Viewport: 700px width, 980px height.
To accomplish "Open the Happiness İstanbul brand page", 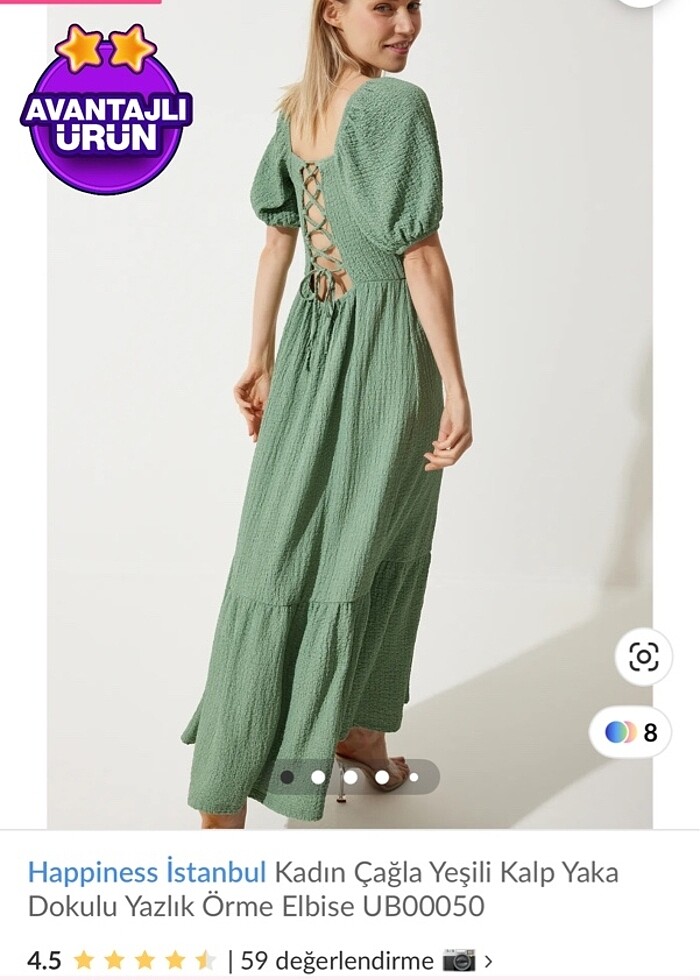I will pyautogui.click(x=147, y=872).
